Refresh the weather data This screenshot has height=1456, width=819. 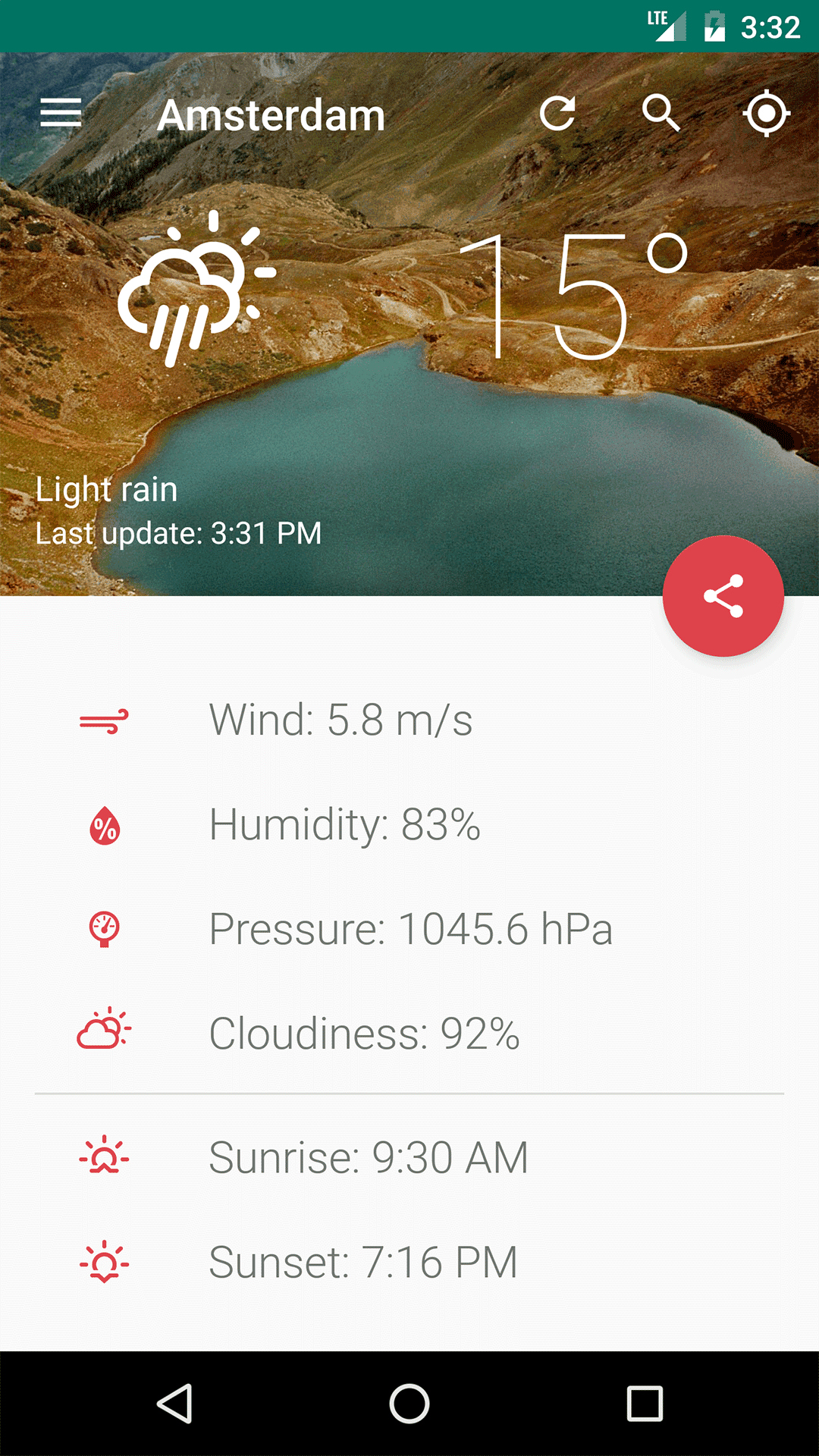559,114
